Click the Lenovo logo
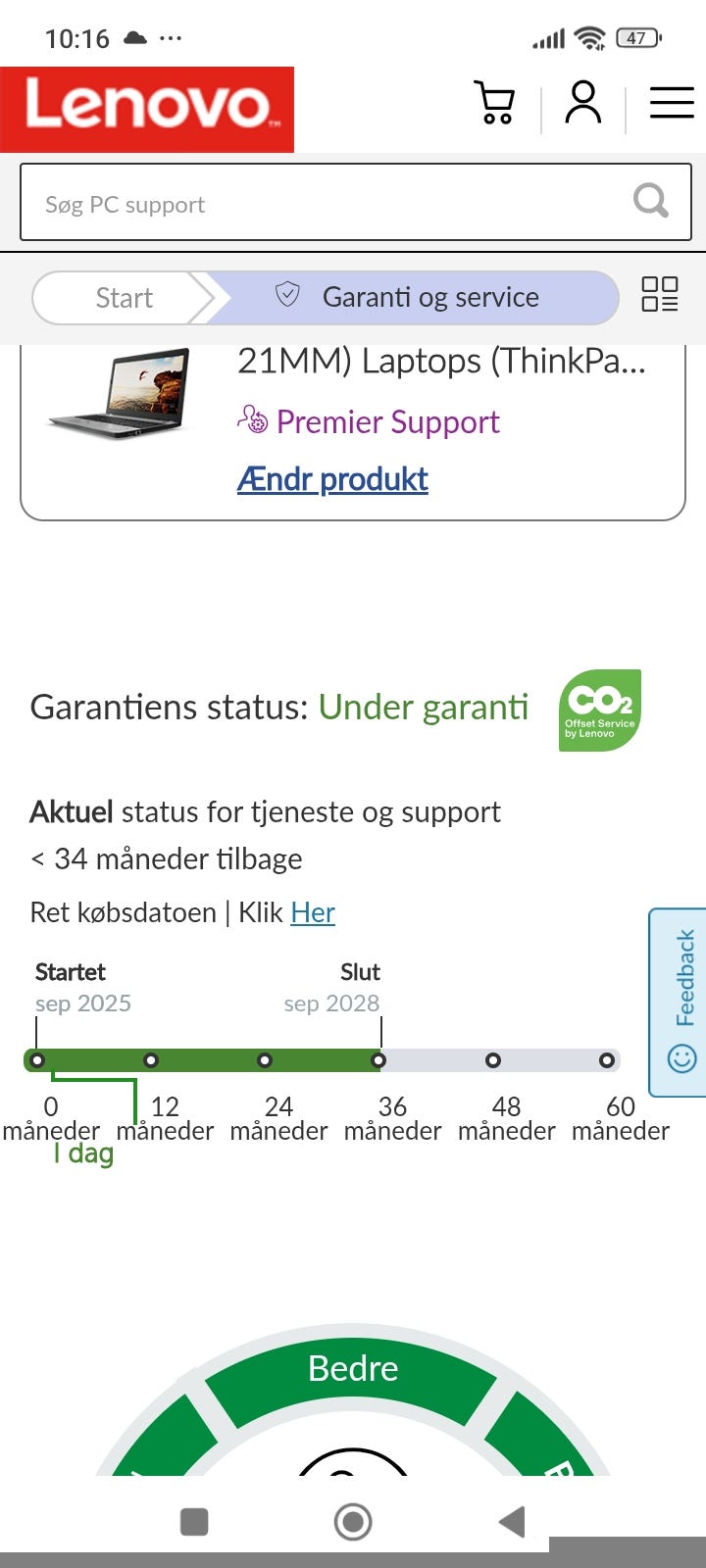The width and height of the screenshot is (706, 1568). [x=147, y=108]
